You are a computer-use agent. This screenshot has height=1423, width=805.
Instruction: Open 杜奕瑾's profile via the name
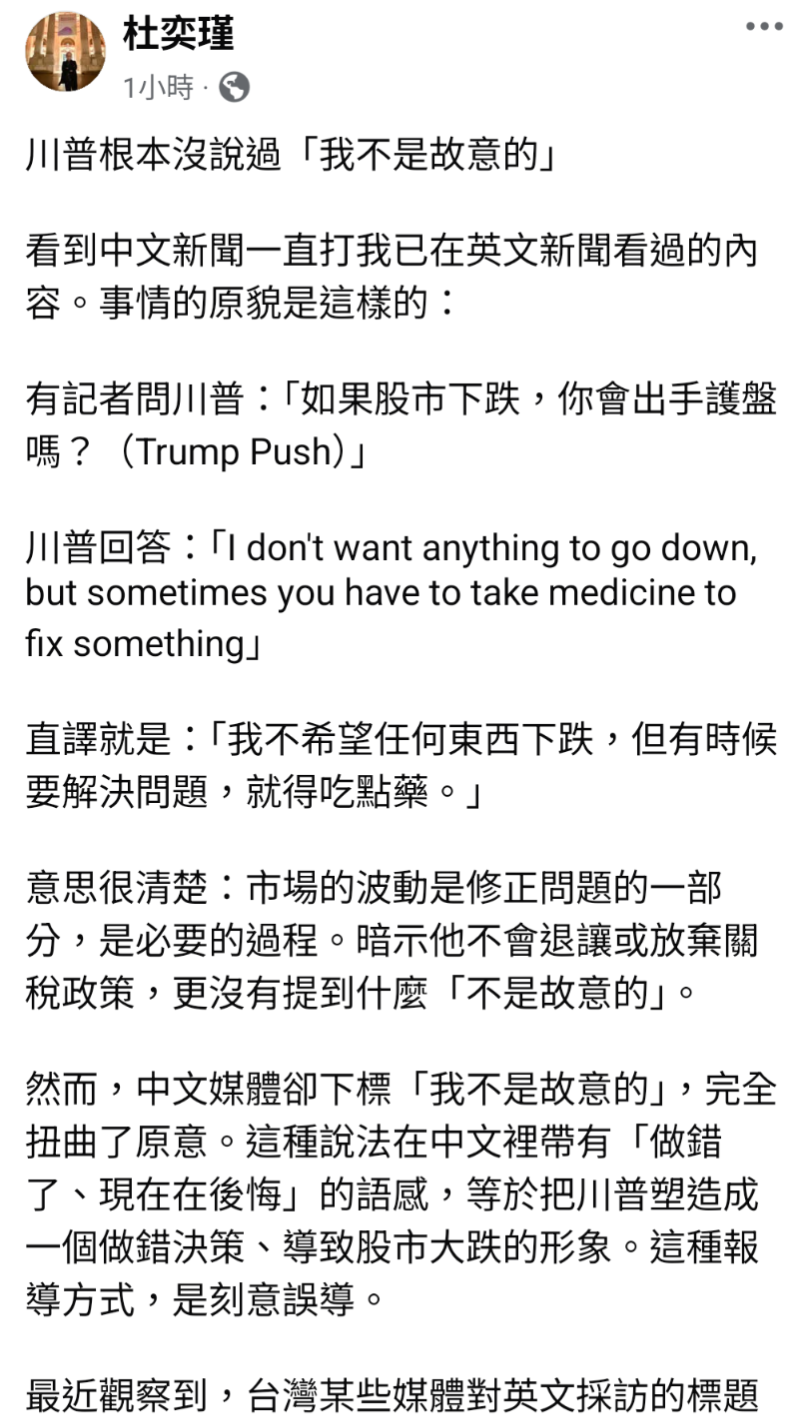click(178, 35)
